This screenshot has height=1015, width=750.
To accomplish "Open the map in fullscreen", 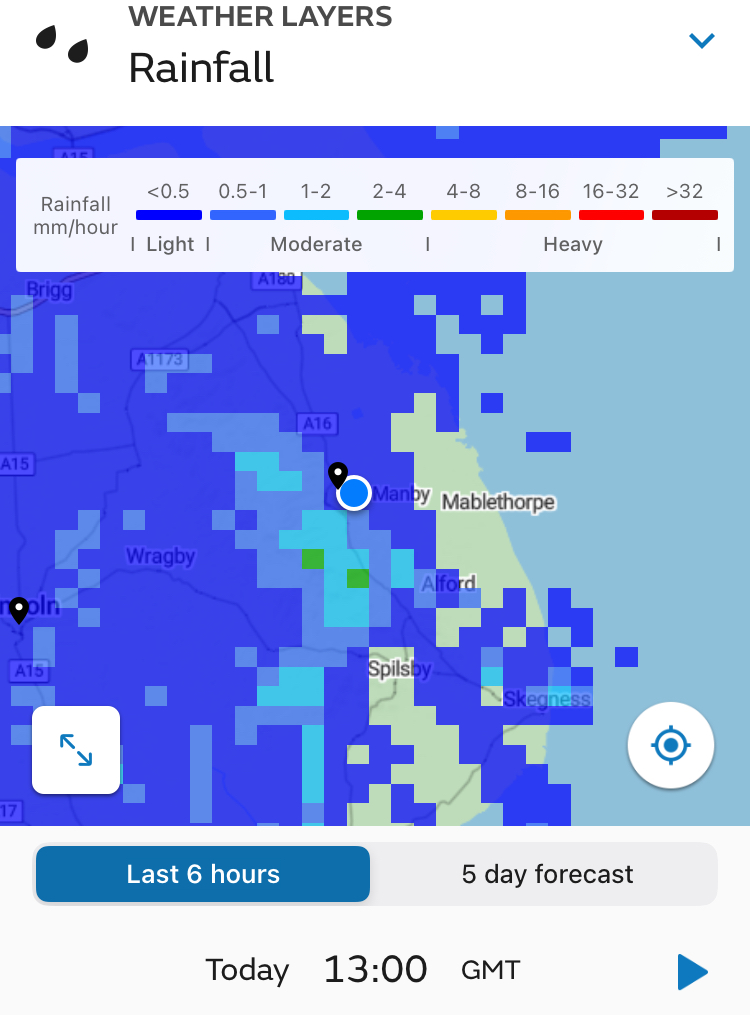I will point(76,750).
